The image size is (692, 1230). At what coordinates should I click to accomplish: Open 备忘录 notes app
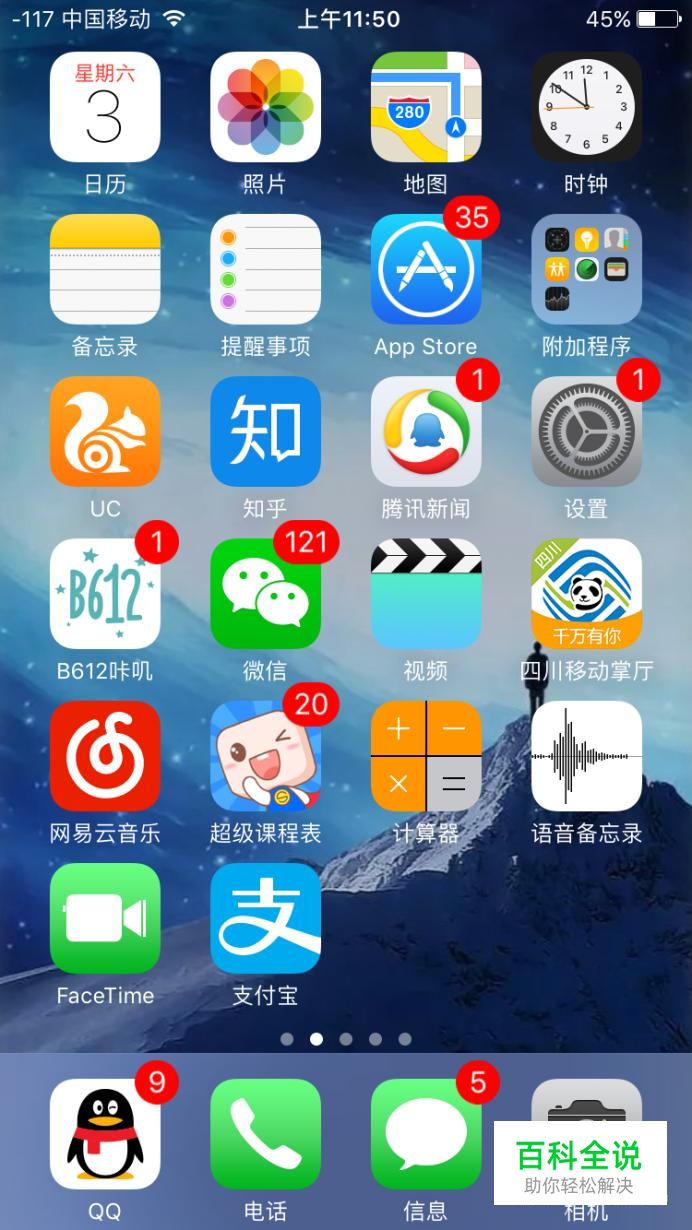105,269
